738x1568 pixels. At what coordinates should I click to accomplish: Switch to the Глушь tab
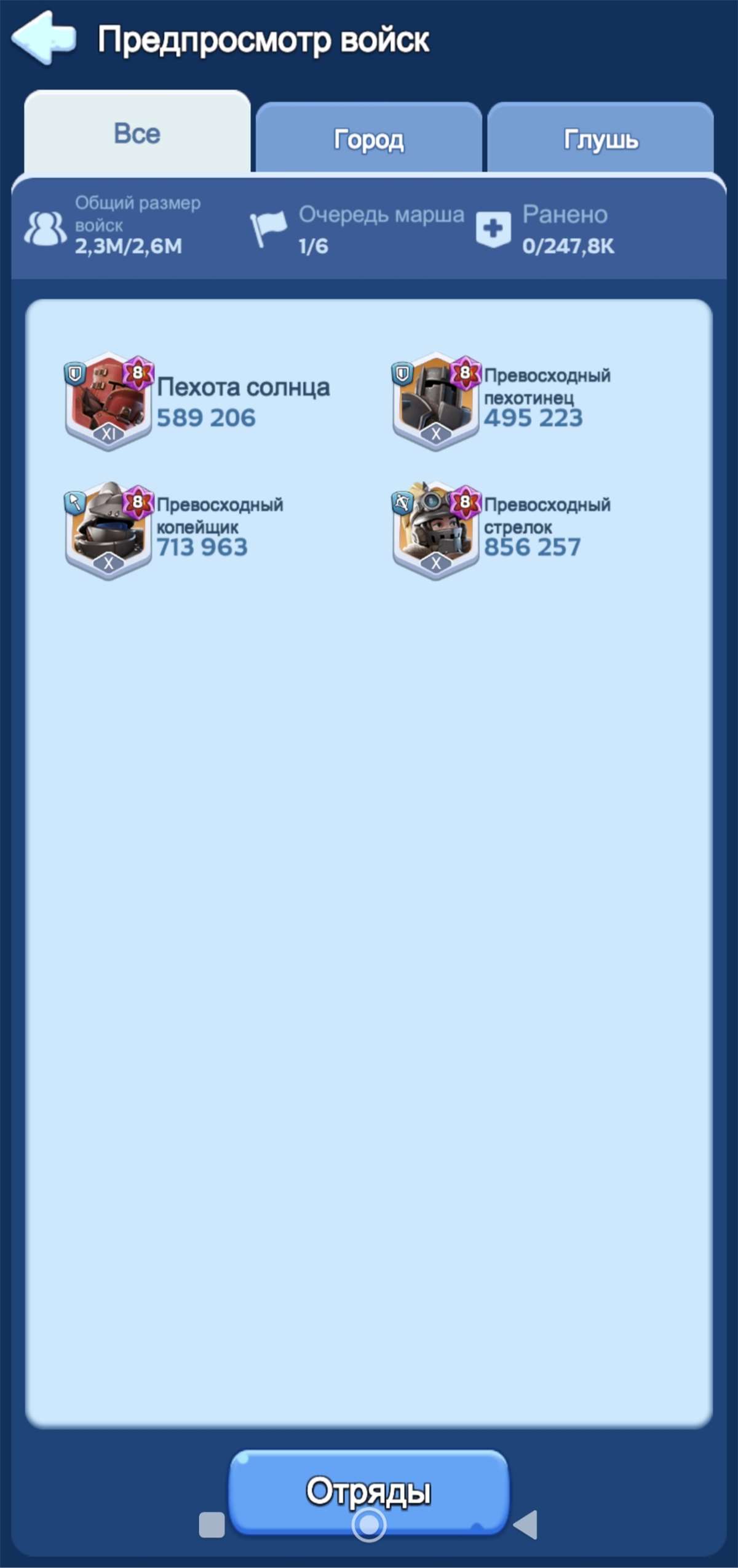coord(600,138)
